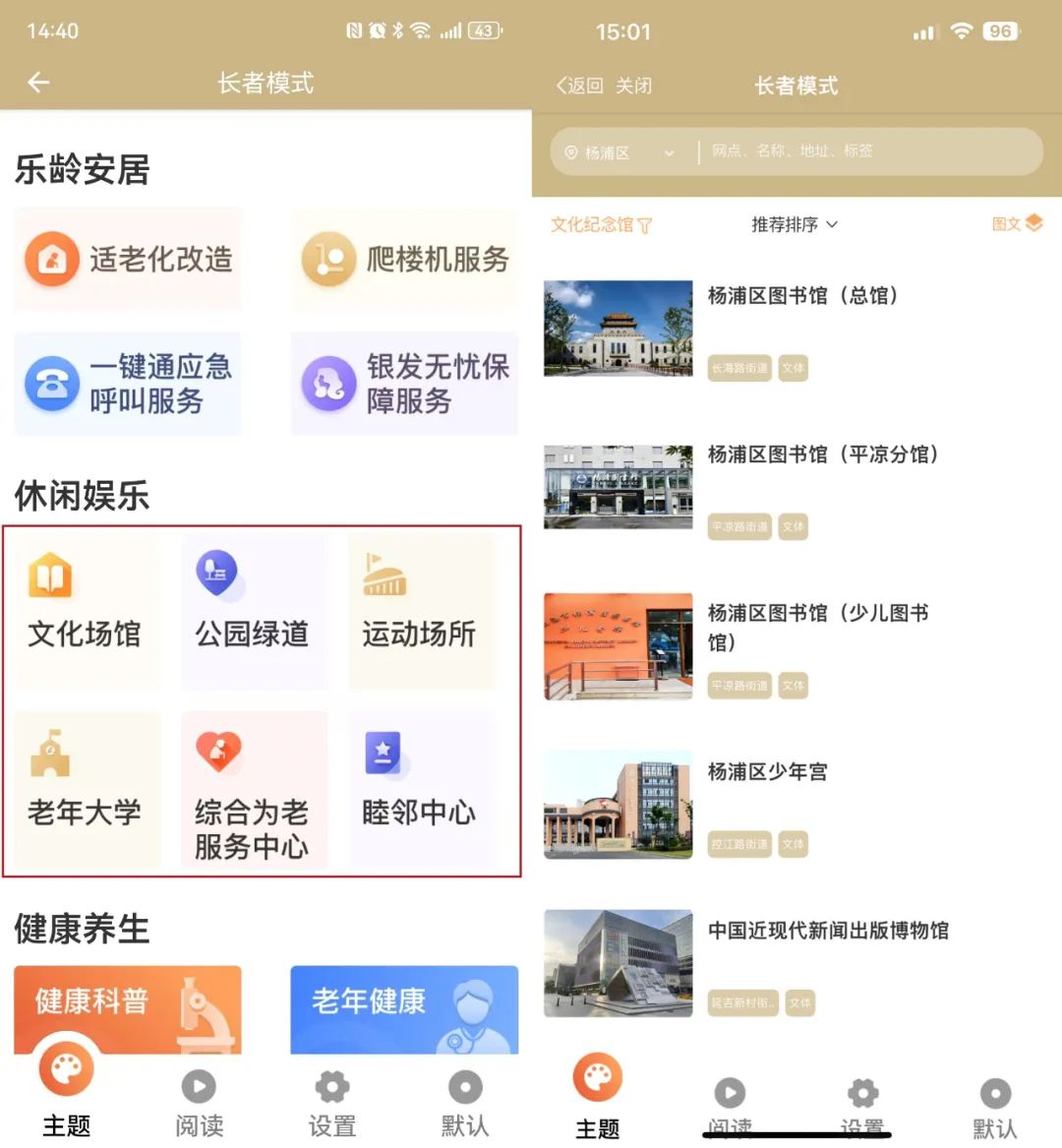Open 银发无忧保障服务
The height and width of the screenshot is (1148, 1062).
[404, 384]
